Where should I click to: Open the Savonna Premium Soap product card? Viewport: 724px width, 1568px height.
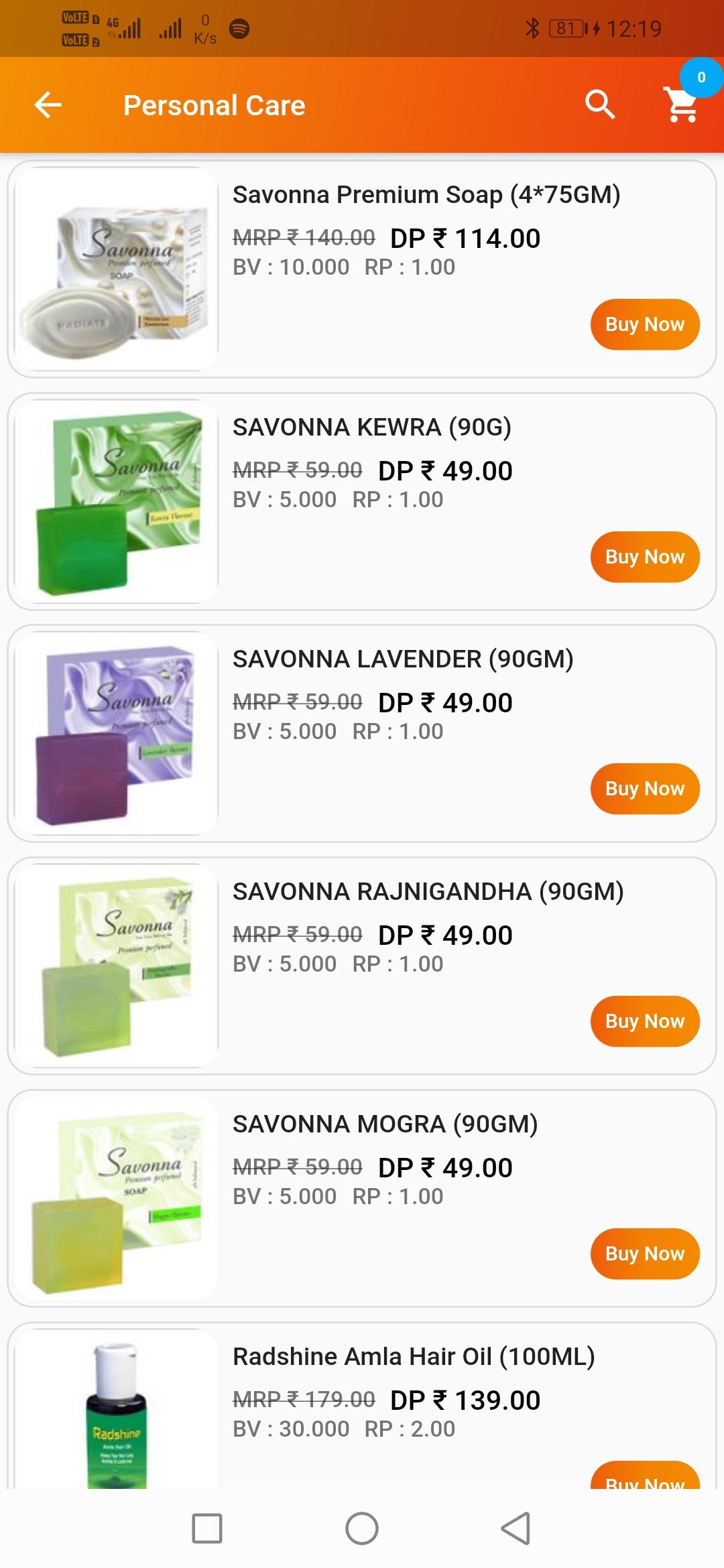coord(362,269)
